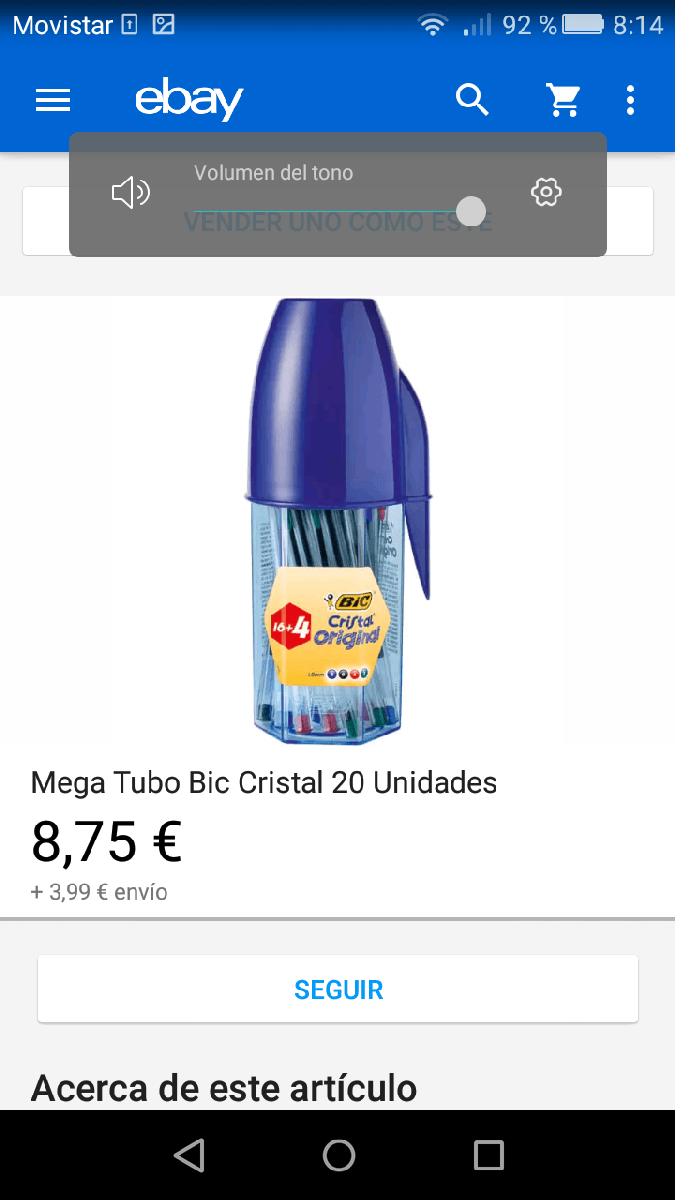Open volume settings gear
The height and width of the screenshot is (1200, 675).
click(546, 192)
